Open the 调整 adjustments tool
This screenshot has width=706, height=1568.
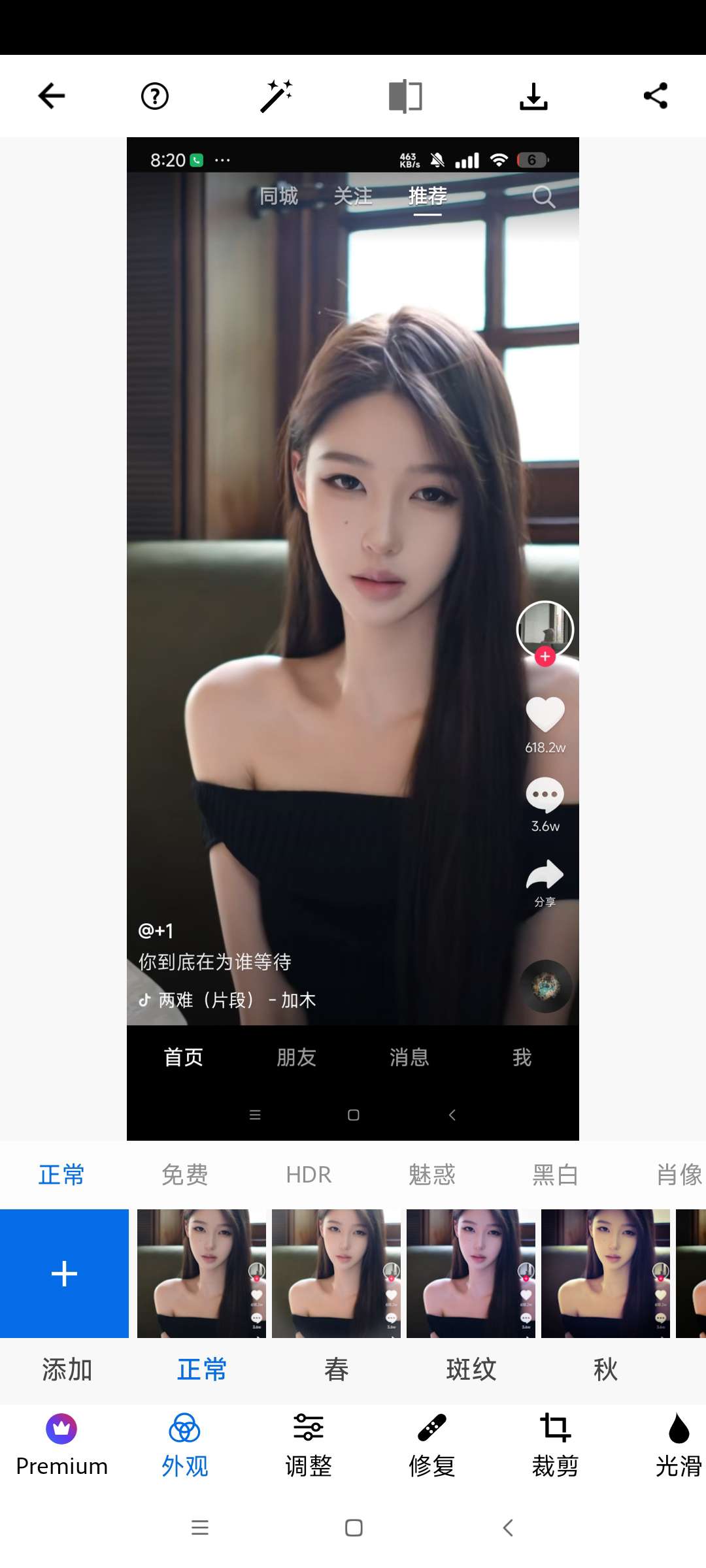coord(309,1445)
